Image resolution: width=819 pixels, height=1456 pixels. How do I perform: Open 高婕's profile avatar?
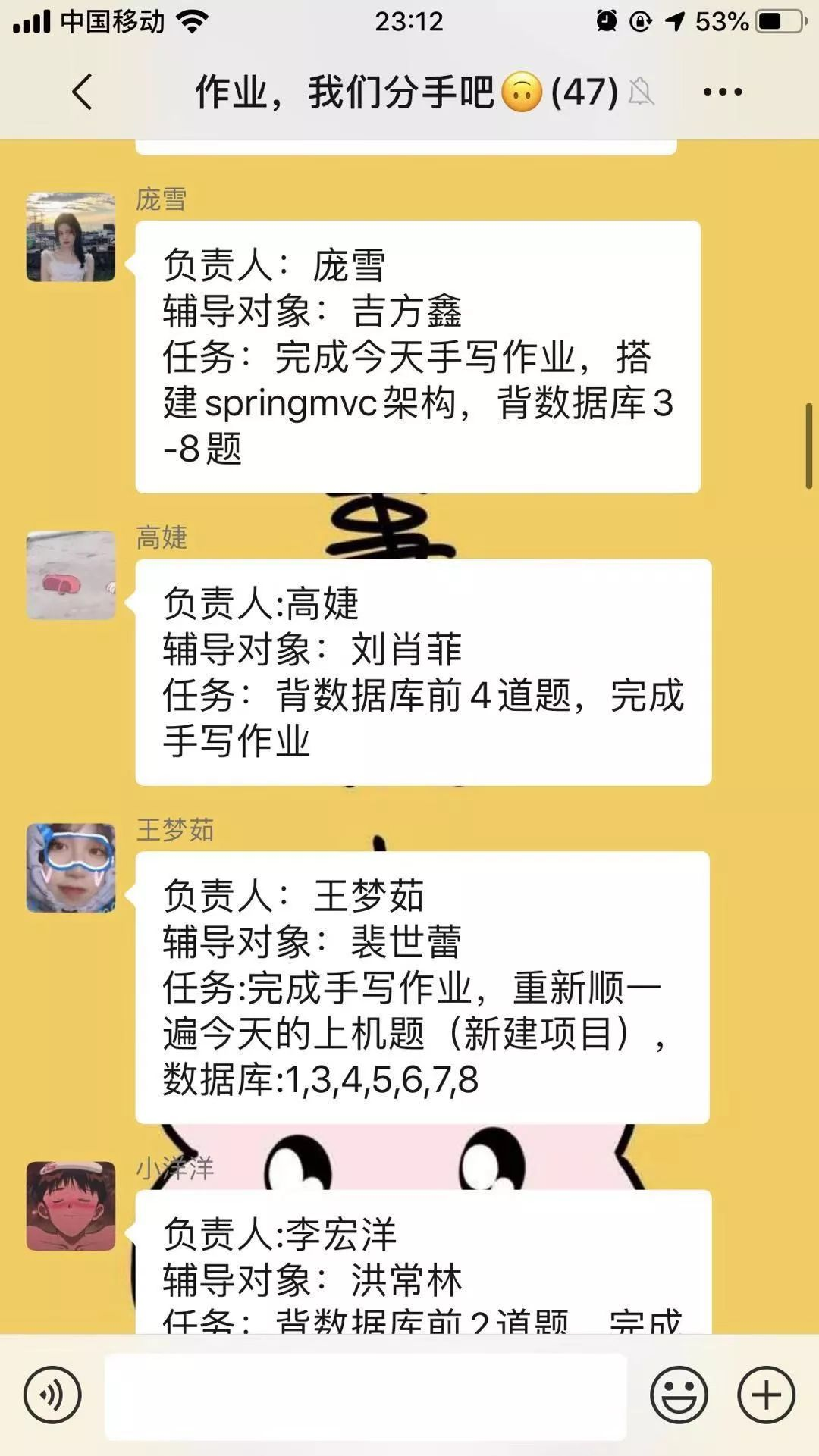[x=71, y=575]
